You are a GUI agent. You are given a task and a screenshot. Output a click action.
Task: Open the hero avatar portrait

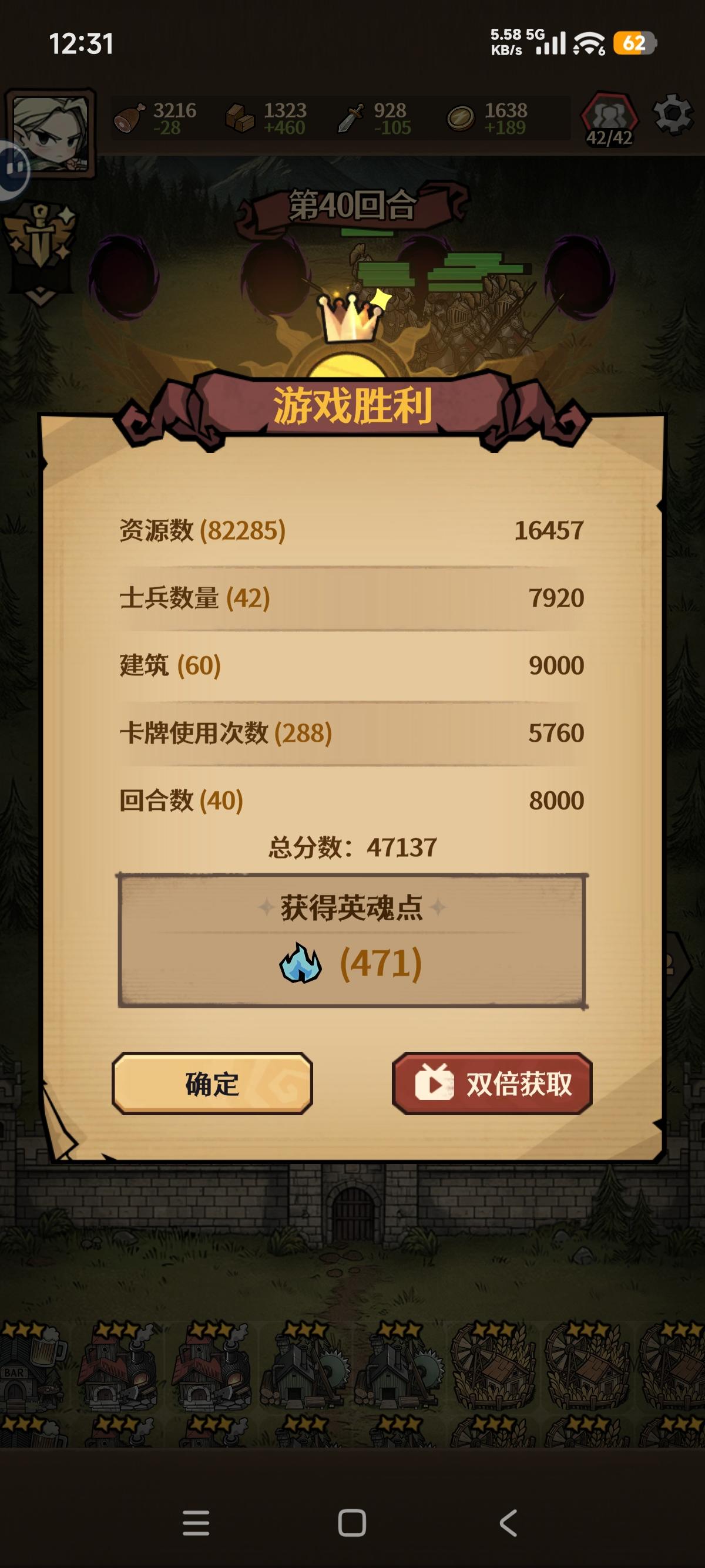coord(52,135)
